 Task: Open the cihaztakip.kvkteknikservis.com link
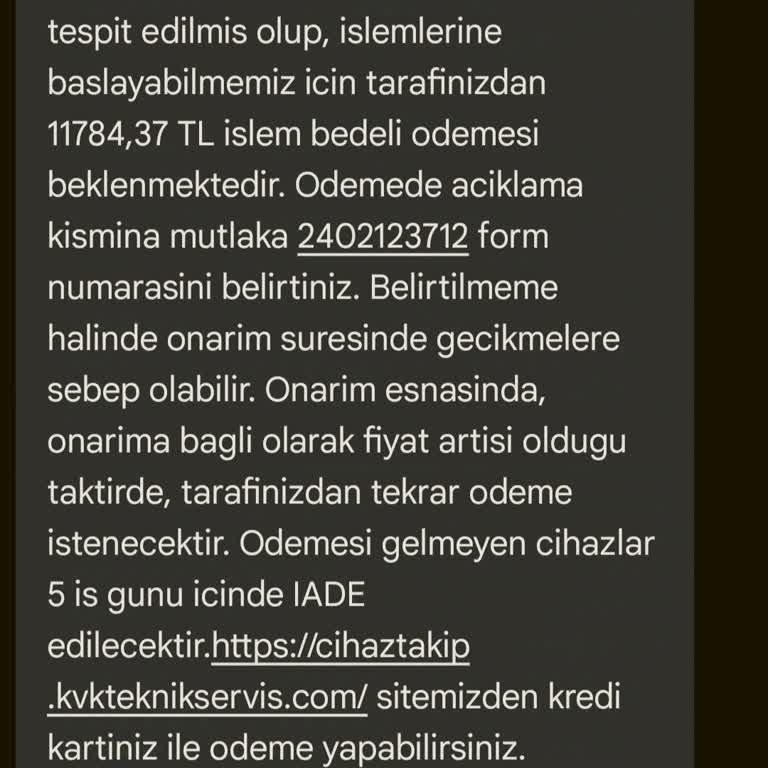pyautogui.click(x=341, y=647)
